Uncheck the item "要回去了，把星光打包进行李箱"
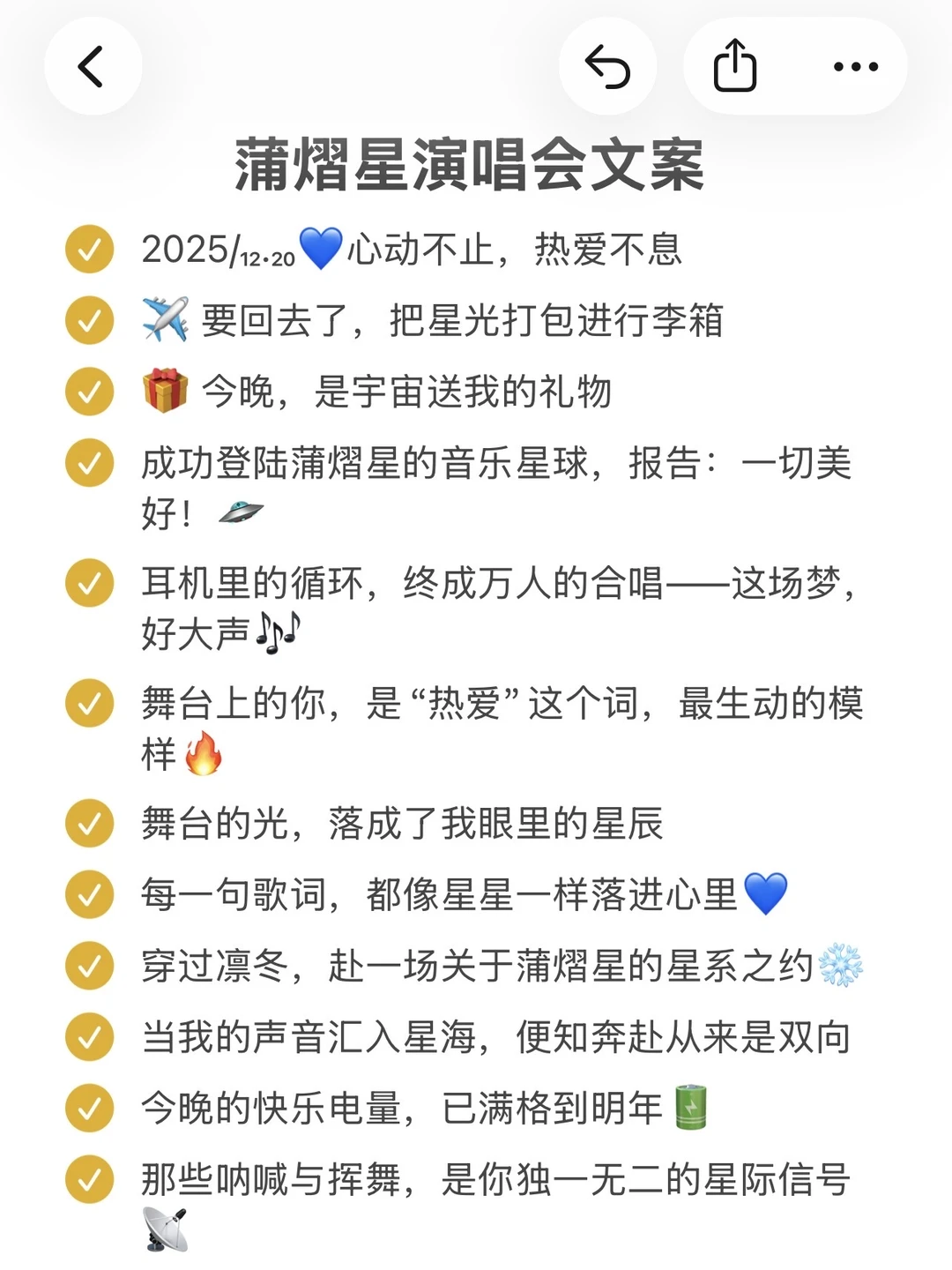 (x=90, y=320)
